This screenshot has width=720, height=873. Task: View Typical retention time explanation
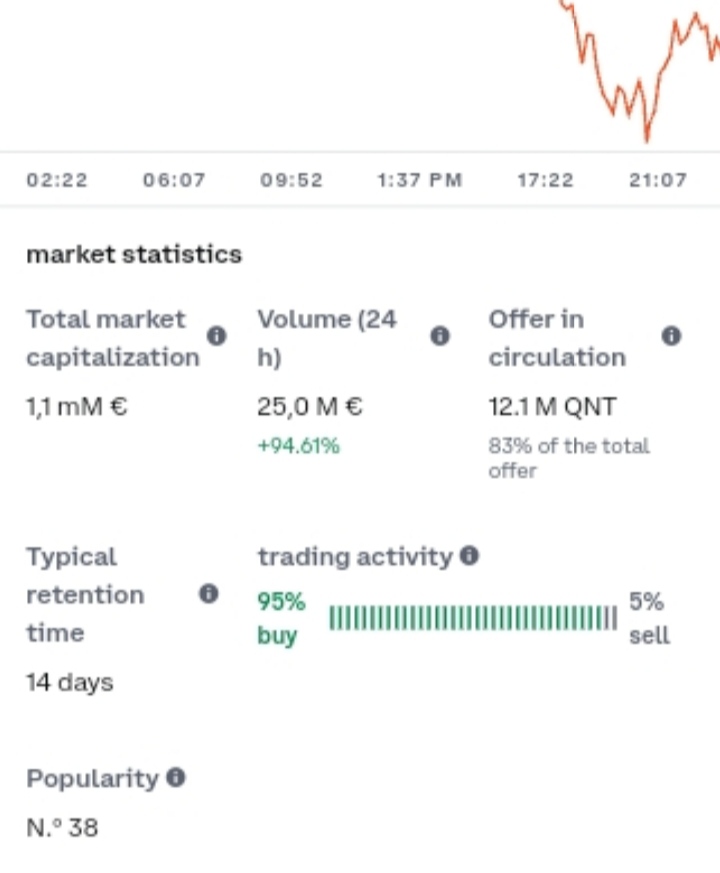pyautogui.click(x=208, y=594)
